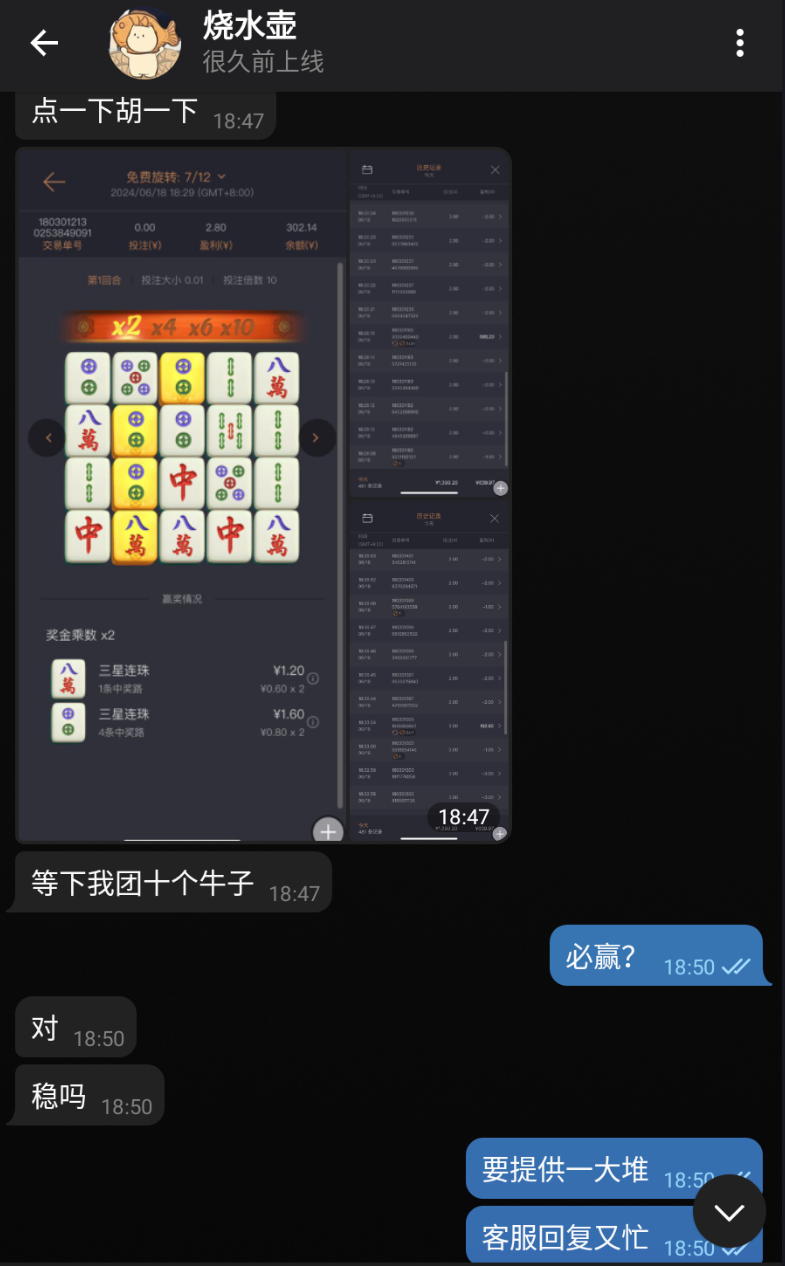Open the chat overflow menu
Viewport: 785px width, 1266px height.
740,43
